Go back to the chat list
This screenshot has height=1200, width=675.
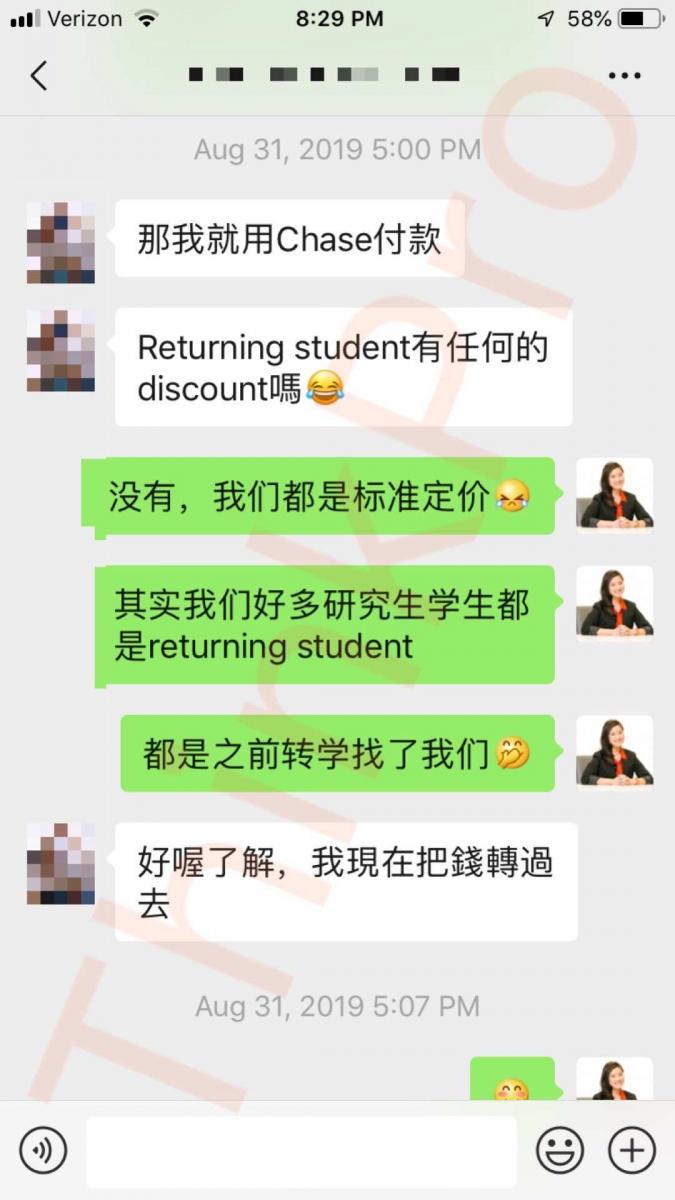[39, 76]
